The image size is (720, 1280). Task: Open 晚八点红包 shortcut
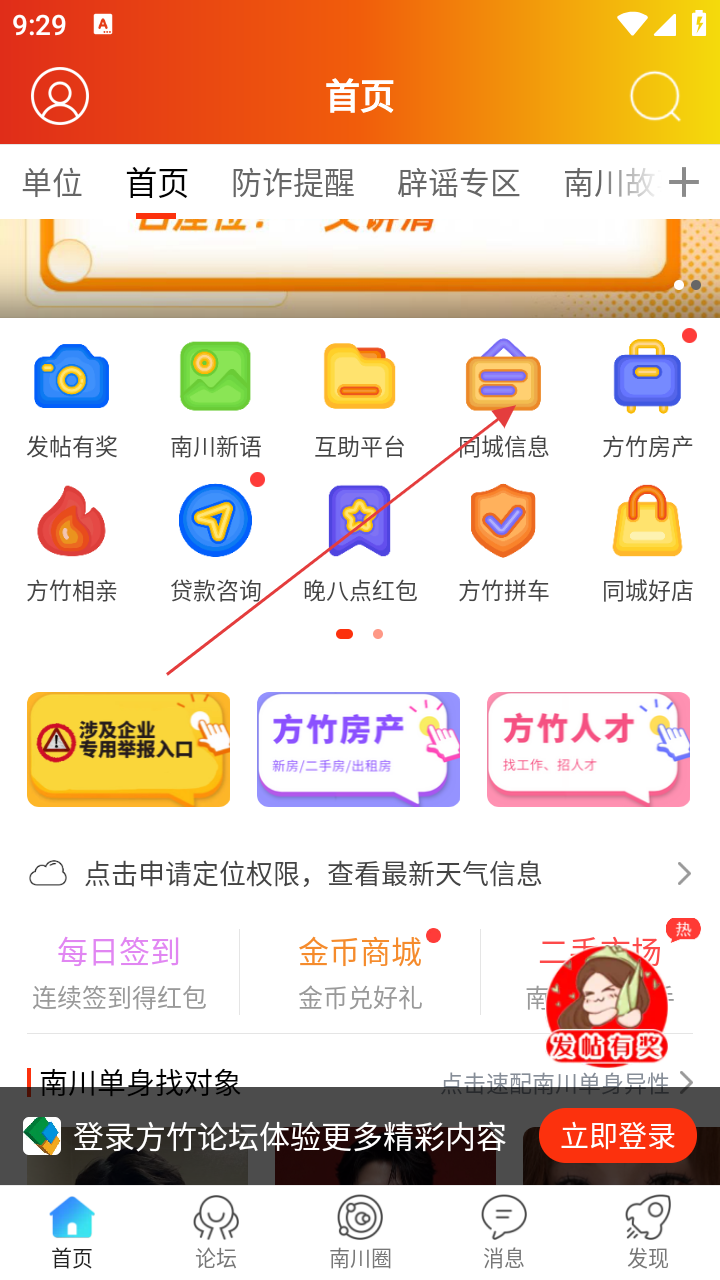pyautogui.click(x=360, y=542)
